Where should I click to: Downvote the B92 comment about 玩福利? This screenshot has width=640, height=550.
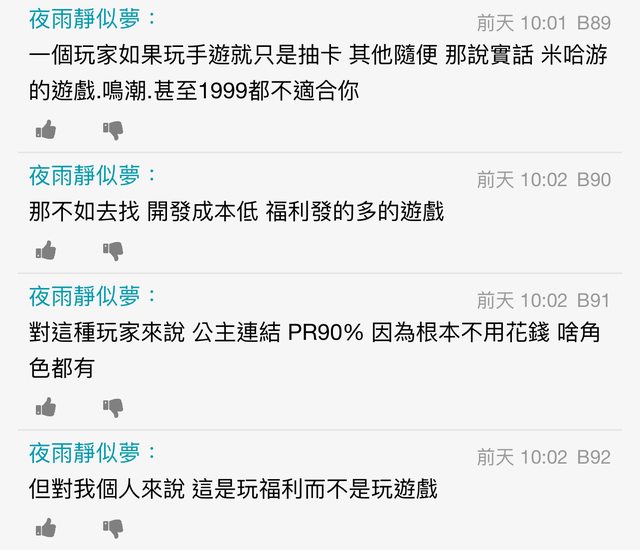[x=112, y=527]
